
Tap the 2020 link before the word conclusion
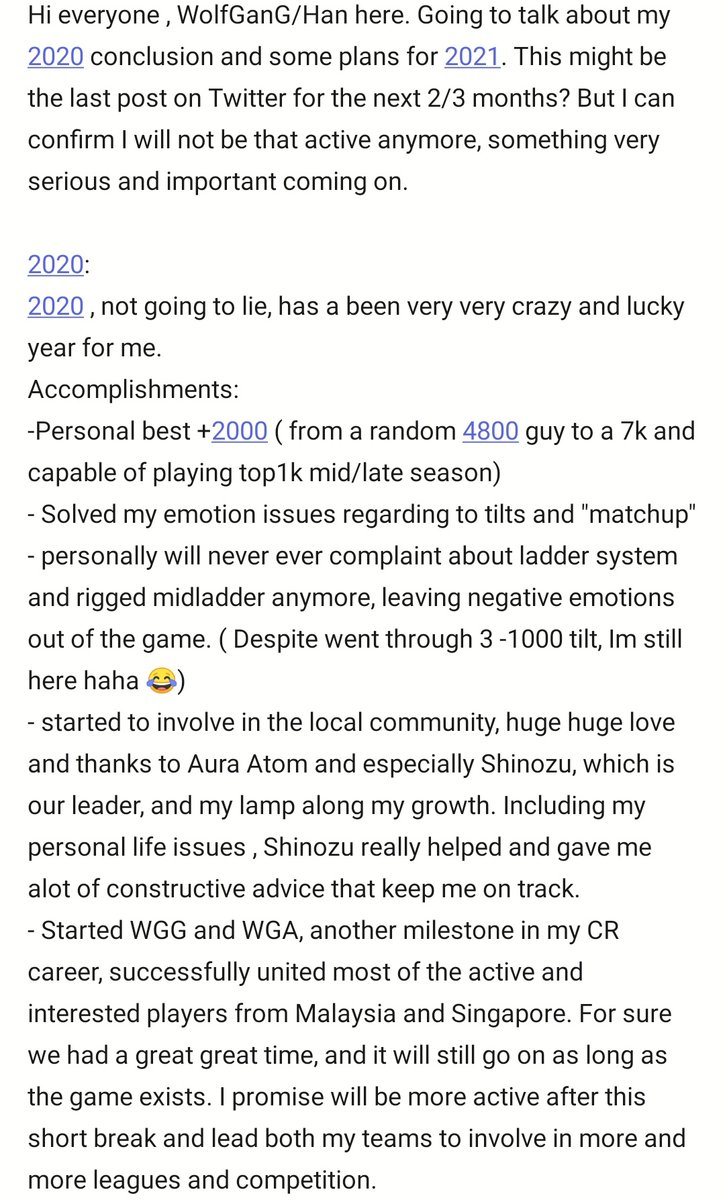pyautogui.click(x=56, y=57)
